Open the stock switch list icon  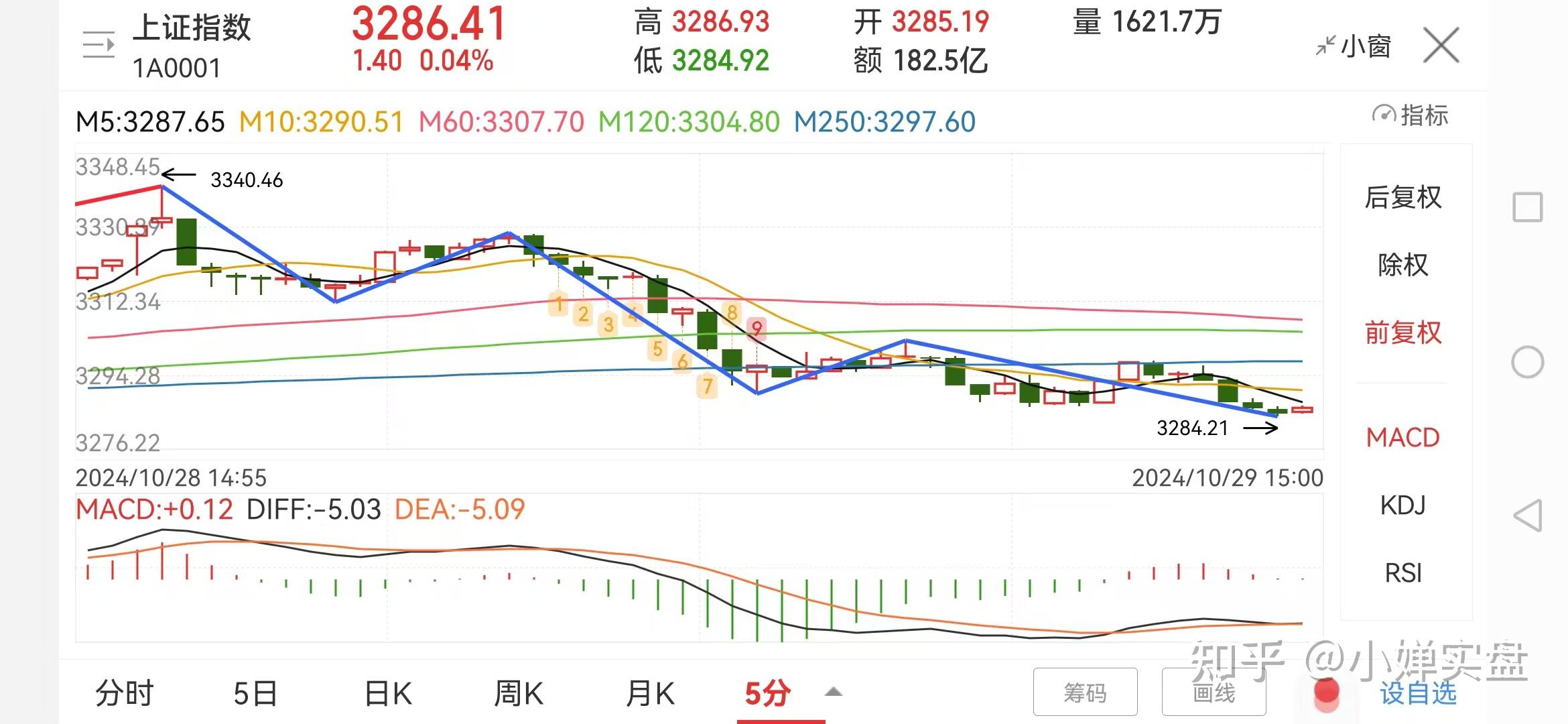pyautogui.click(x=99, y=46)
